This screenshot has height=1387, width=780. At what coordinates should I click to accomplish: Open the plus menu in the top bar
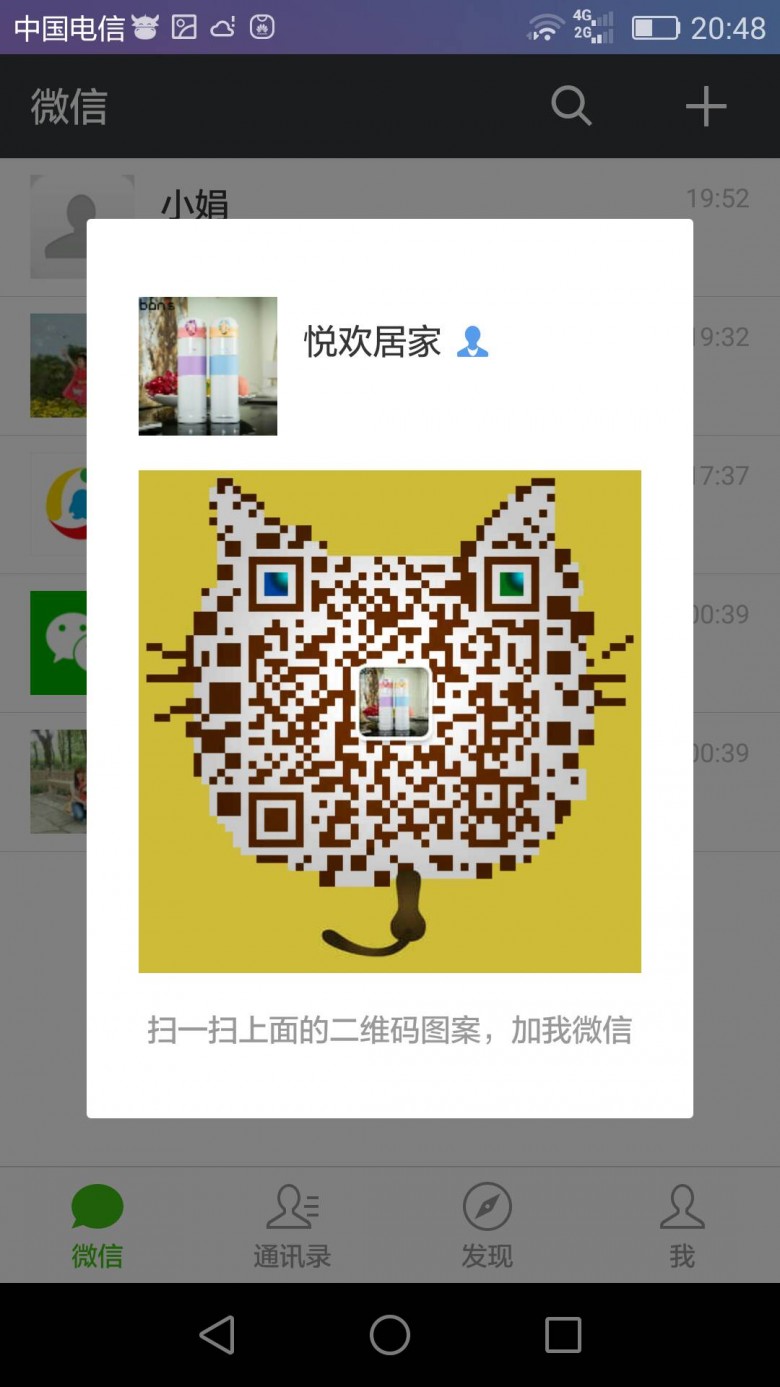click(705, 106)
